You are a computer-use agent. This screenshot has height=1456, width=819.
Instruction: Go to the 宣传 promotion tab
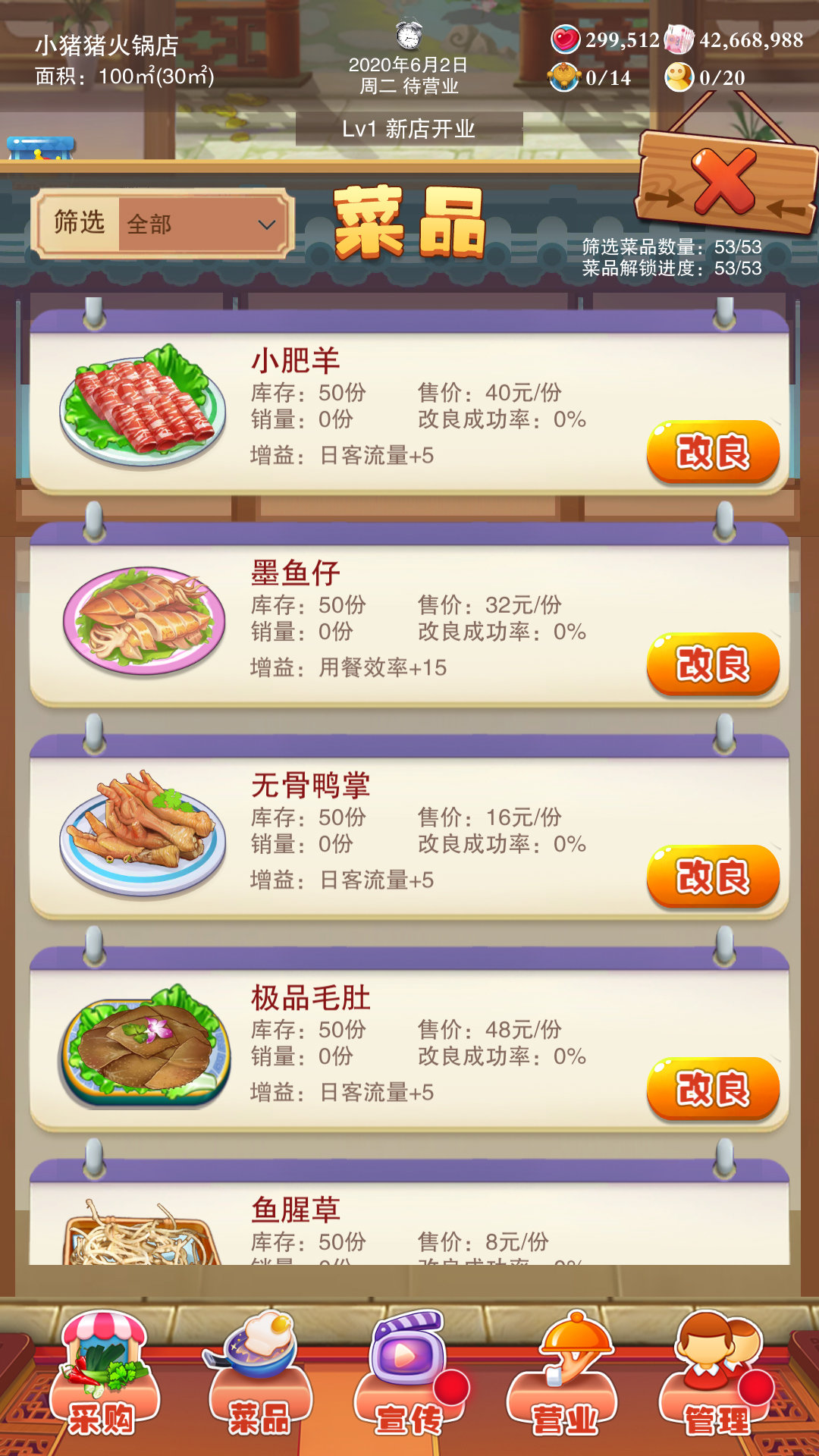(409, 1376)
